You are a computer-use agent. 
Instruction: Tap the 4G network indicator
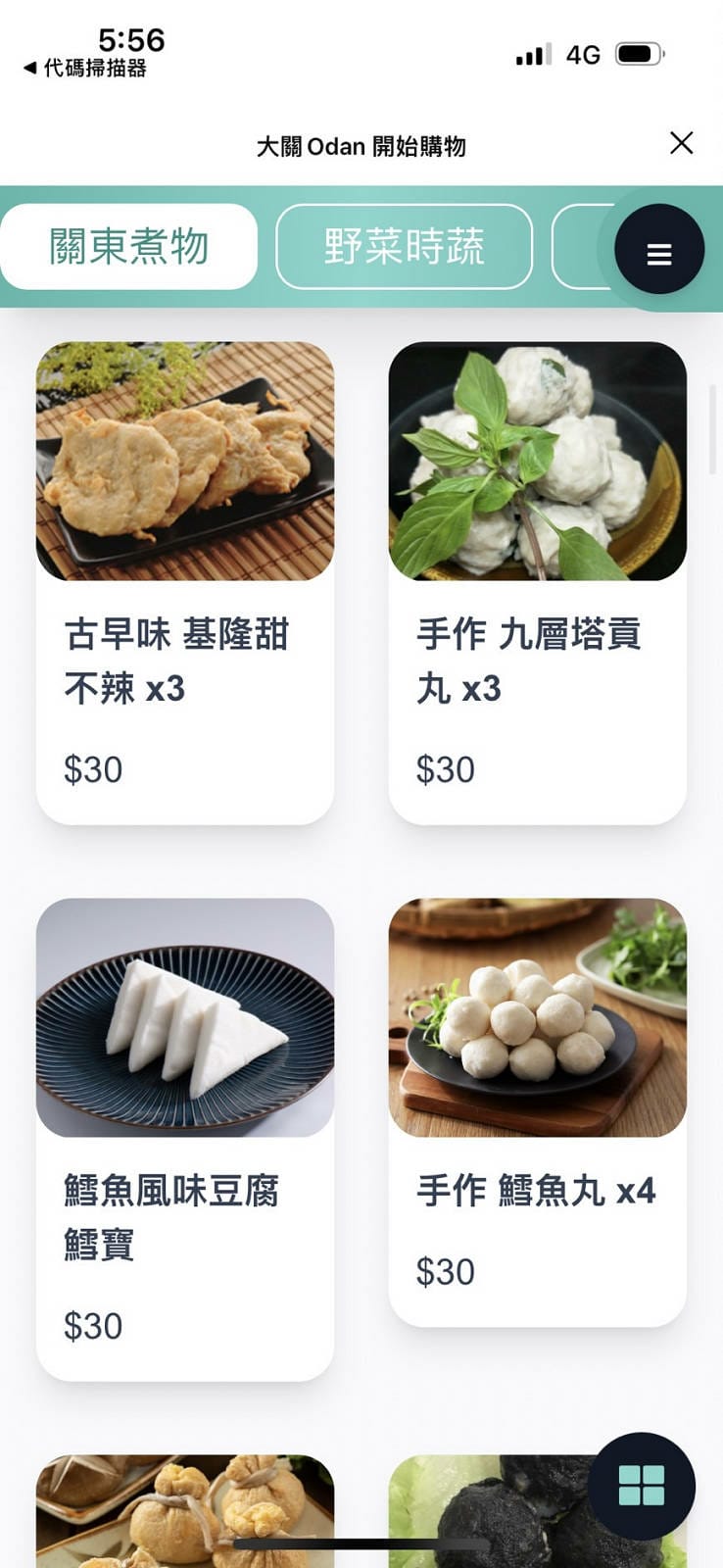[x=582, y=55]
